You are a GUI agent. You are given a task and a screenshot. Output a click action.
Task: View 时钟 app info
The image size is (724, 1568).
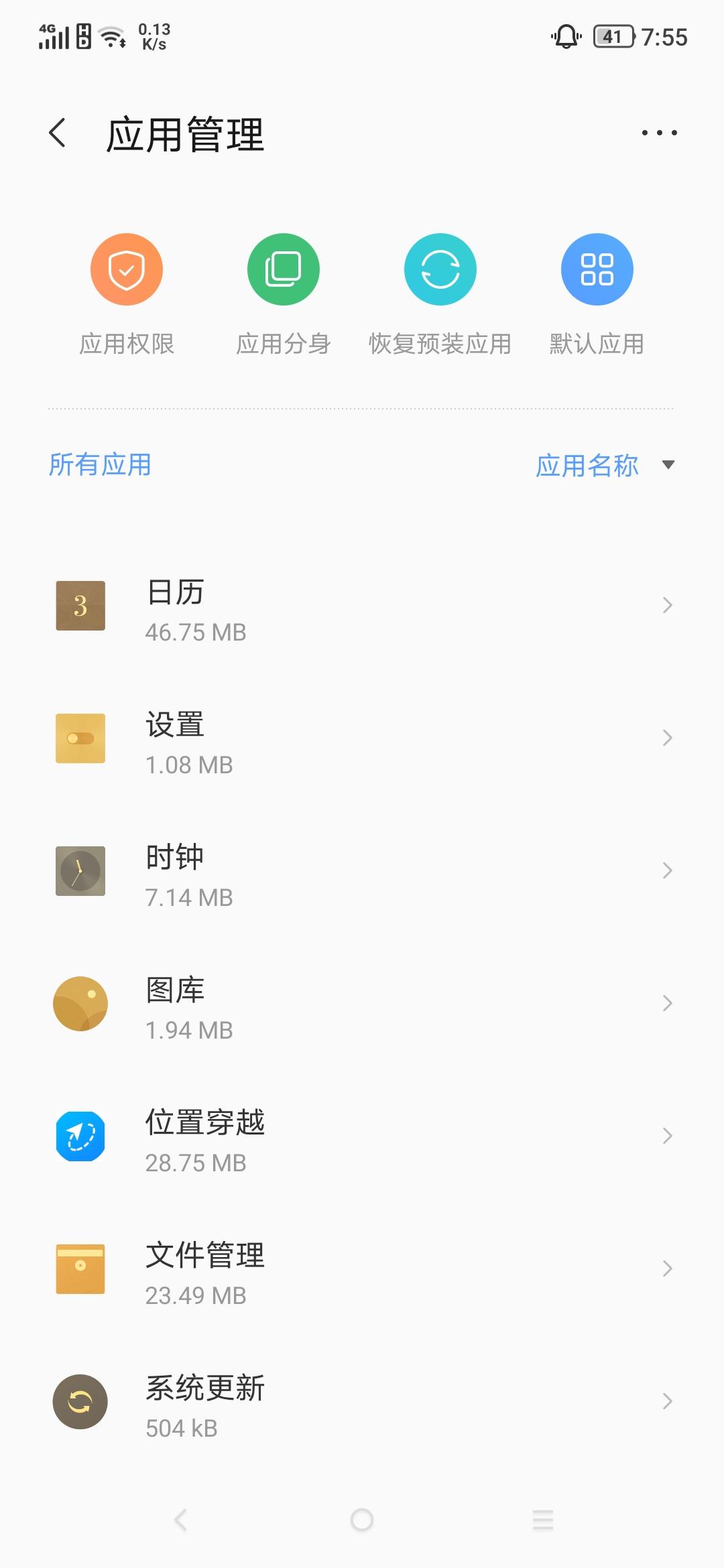362,871
